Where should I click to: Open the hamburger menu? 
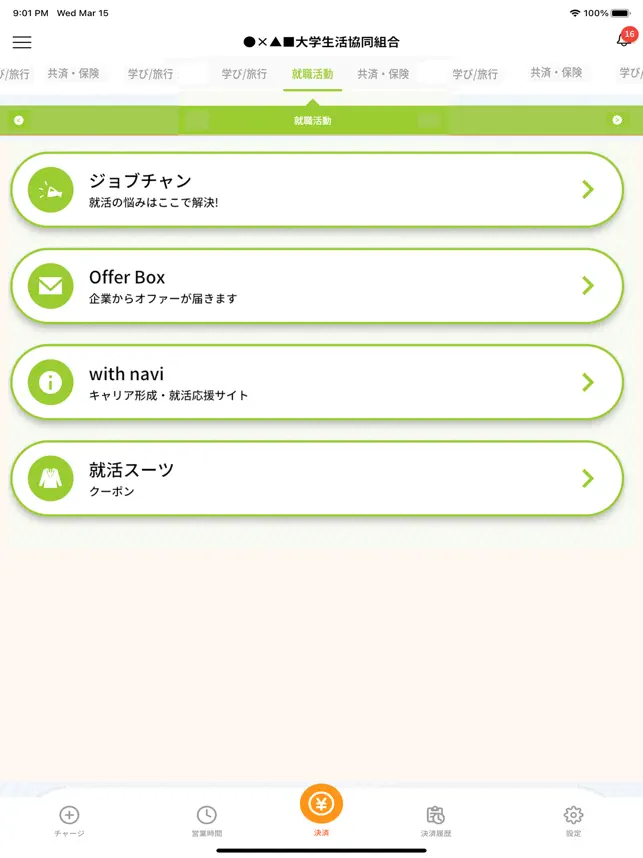point(22,42)
